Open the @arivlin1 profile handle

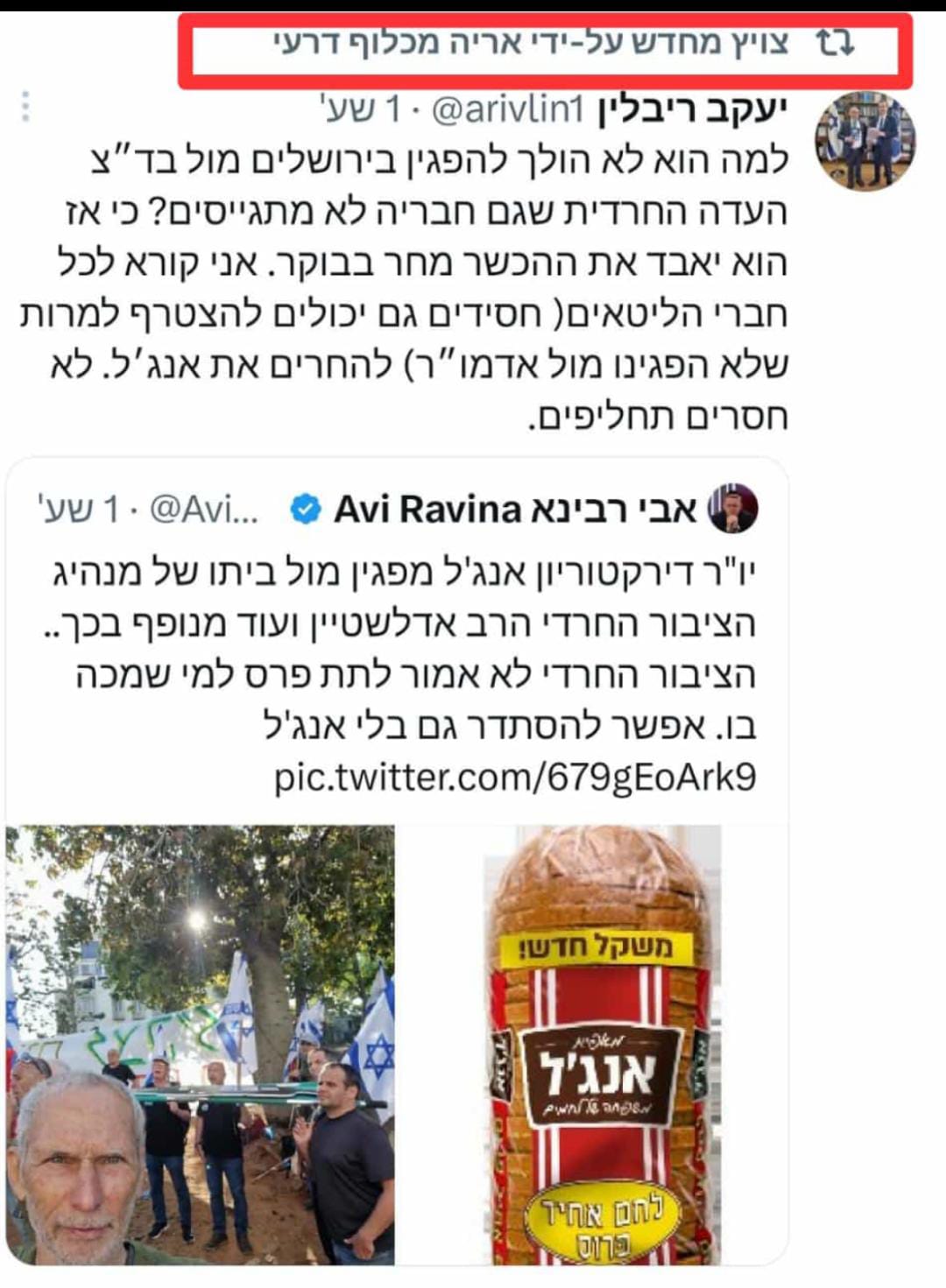coord(507,110)
